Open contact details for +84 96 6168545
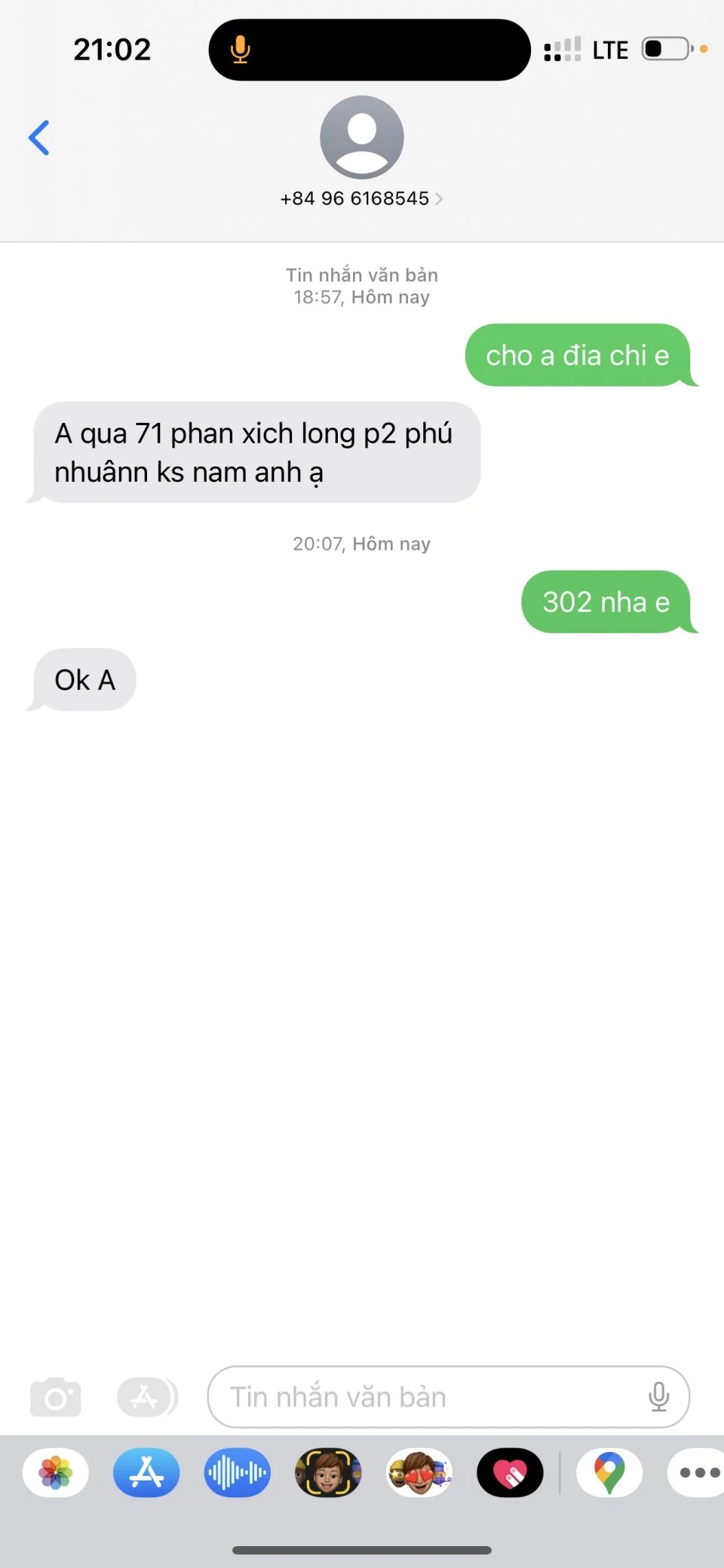 click(x=361, y=198)
